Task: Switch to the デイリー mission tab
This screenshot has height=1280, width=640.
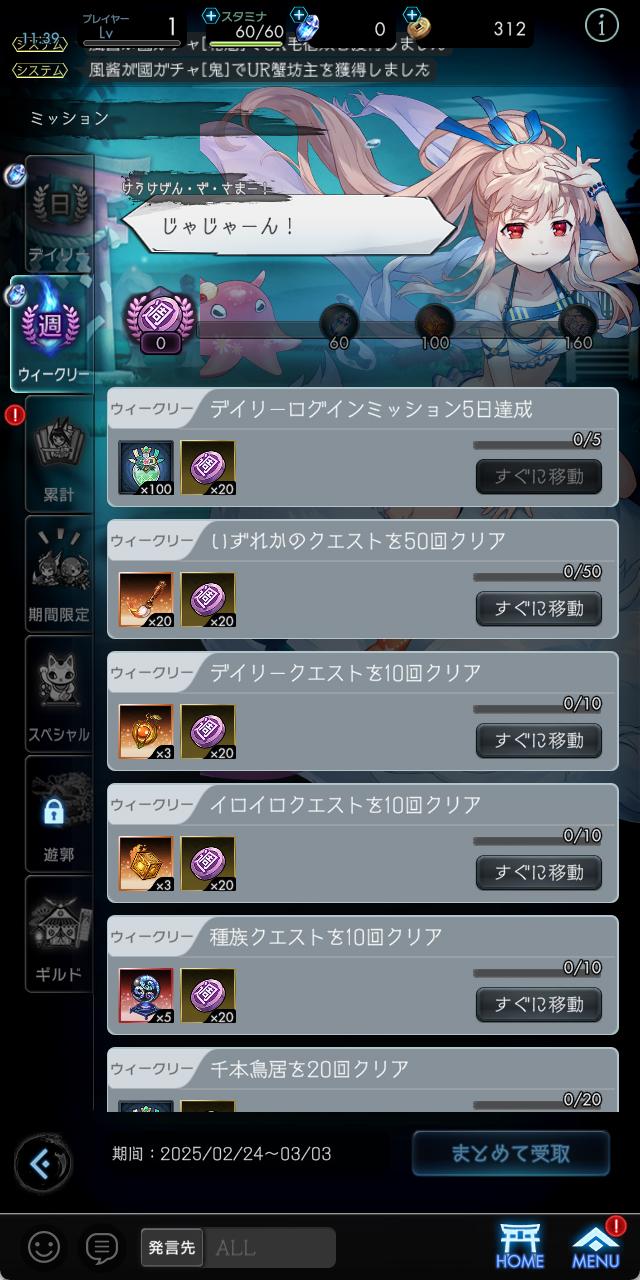Action: (x=59, y=213)
